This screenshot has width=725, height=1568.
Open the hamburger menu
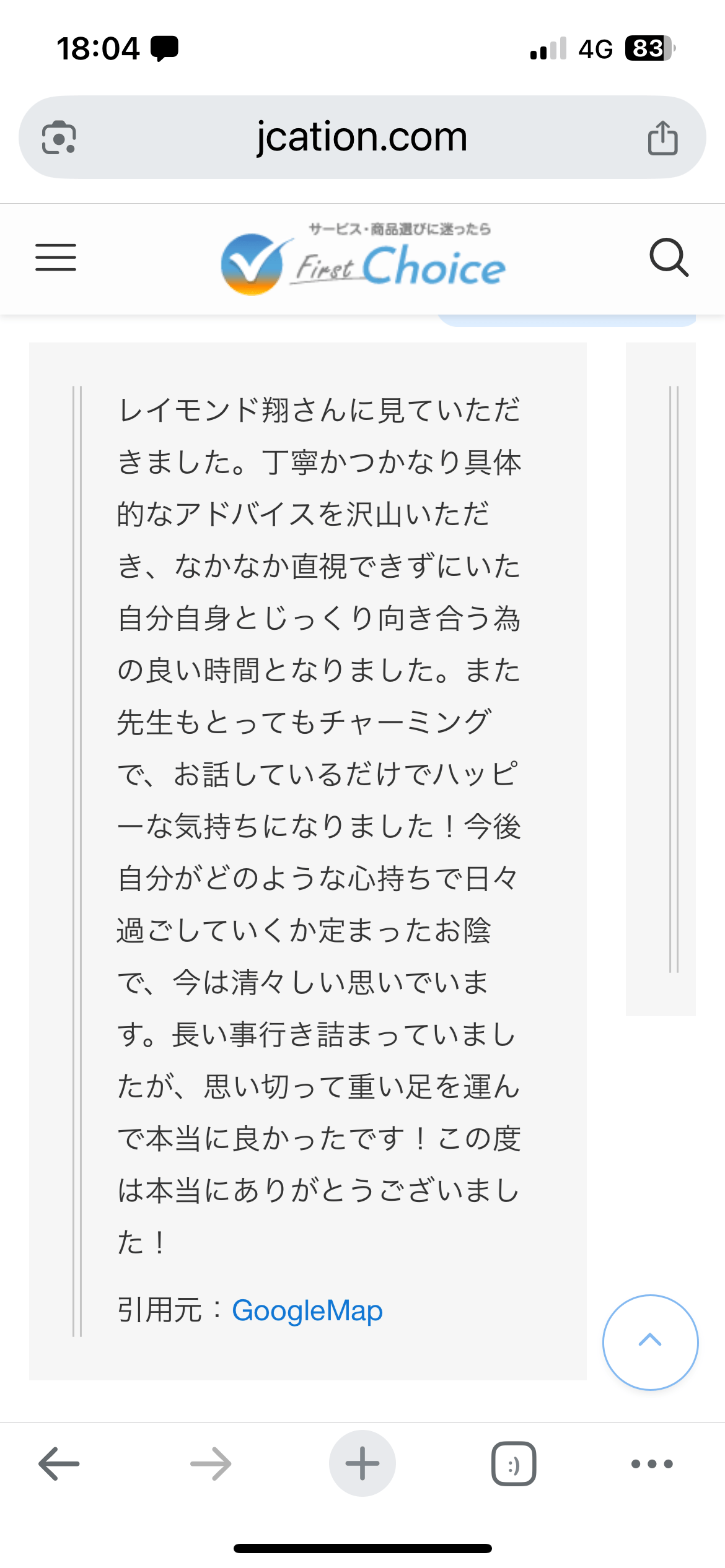point(56,258)
